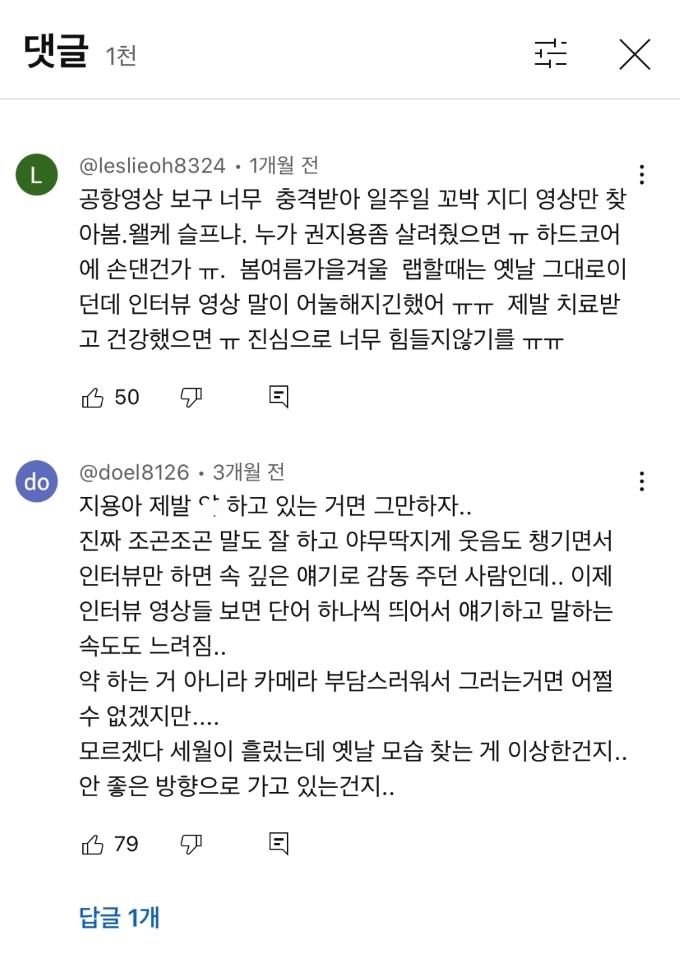Screen dimensions: 680x958
Task: Like the comment by @leslieoh8324
Action: coord(93,397)
